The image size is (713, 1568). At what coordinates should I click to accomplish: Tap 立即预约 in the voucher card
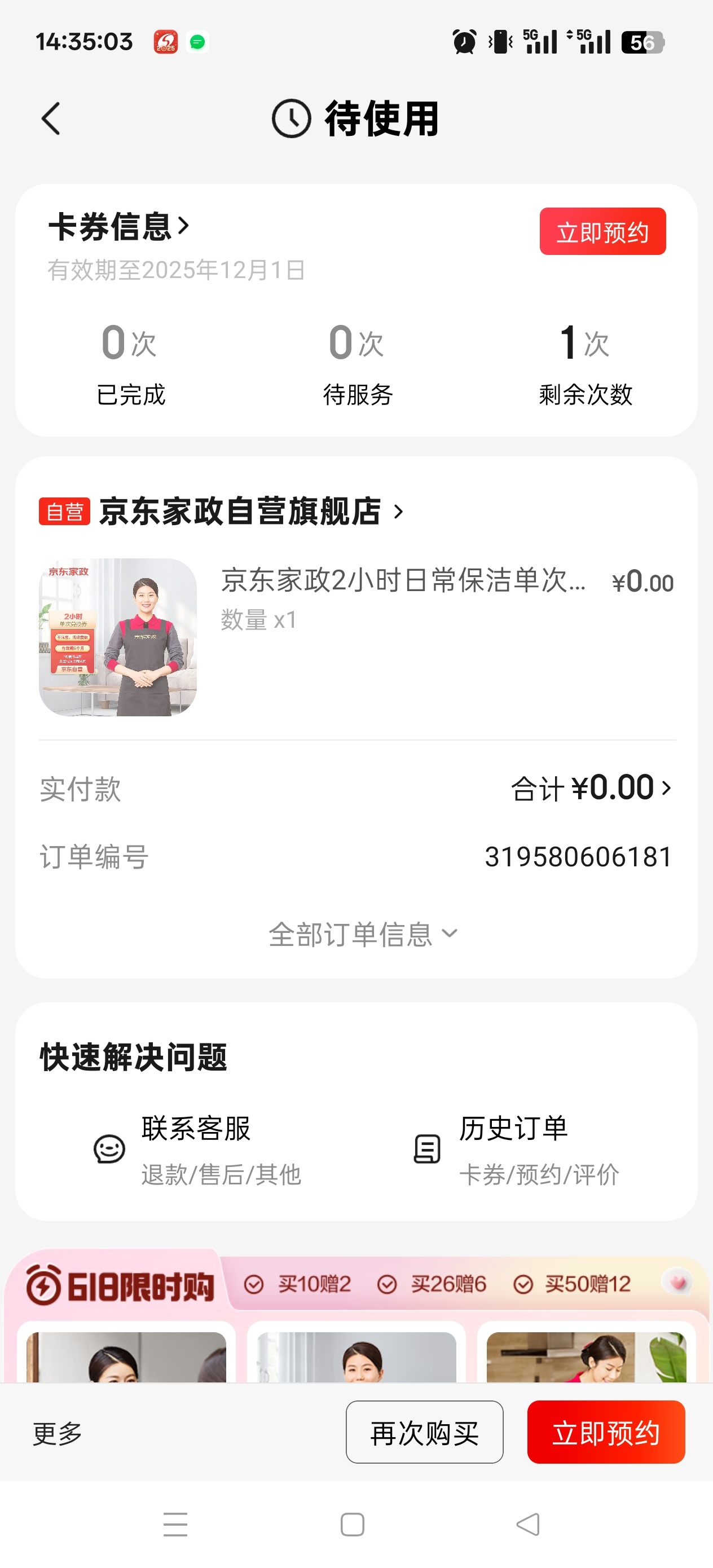[x=601, y=232]
